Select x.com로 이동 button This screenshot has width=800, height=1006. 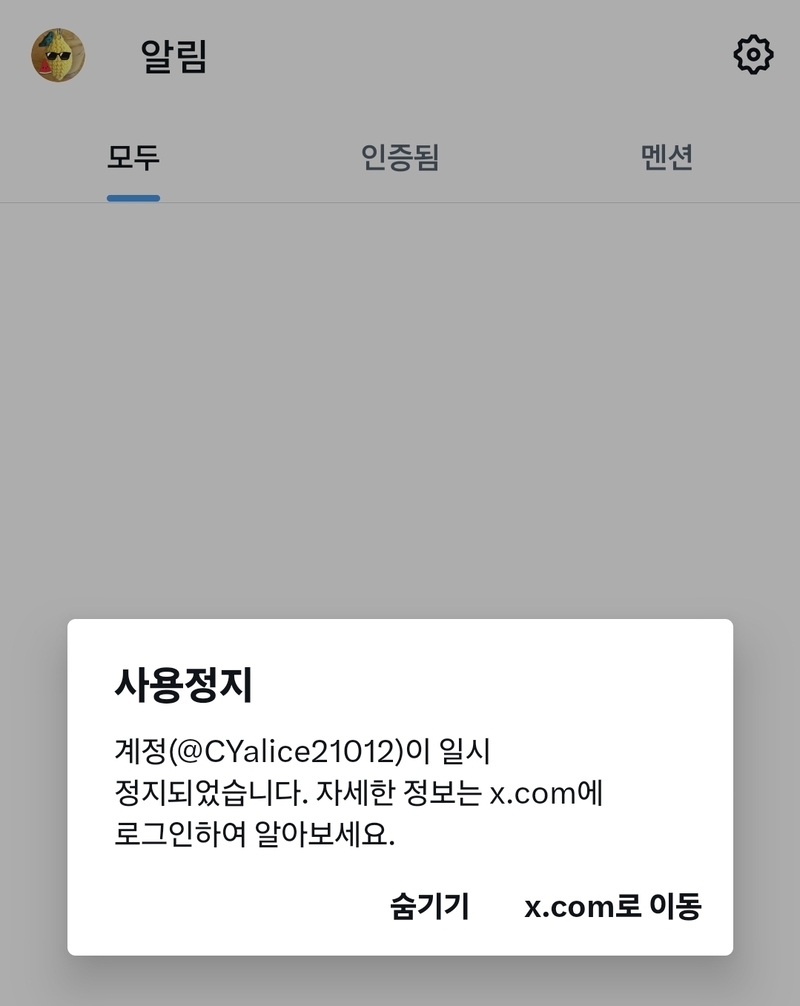tap(613, 906)
